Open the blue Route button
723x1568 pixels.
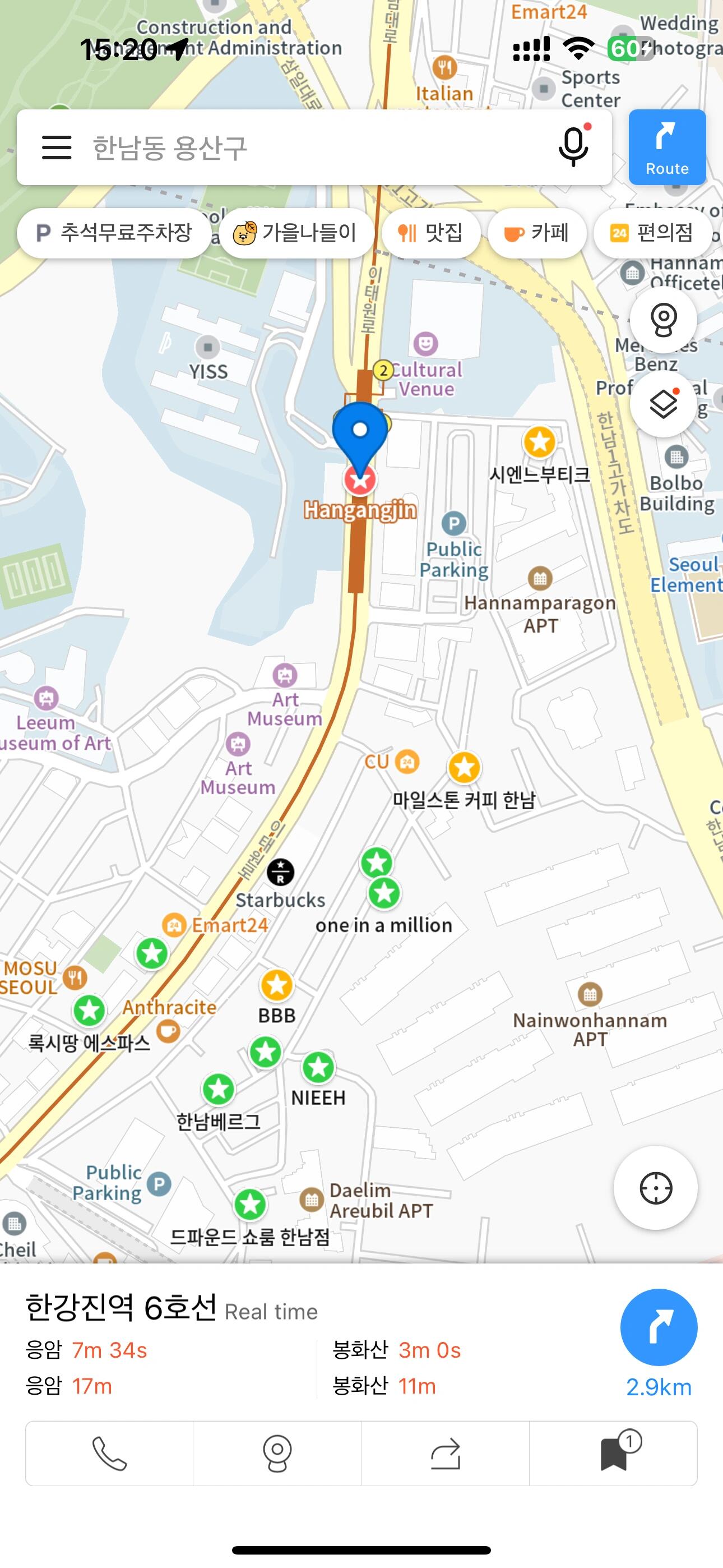point(667,147)
